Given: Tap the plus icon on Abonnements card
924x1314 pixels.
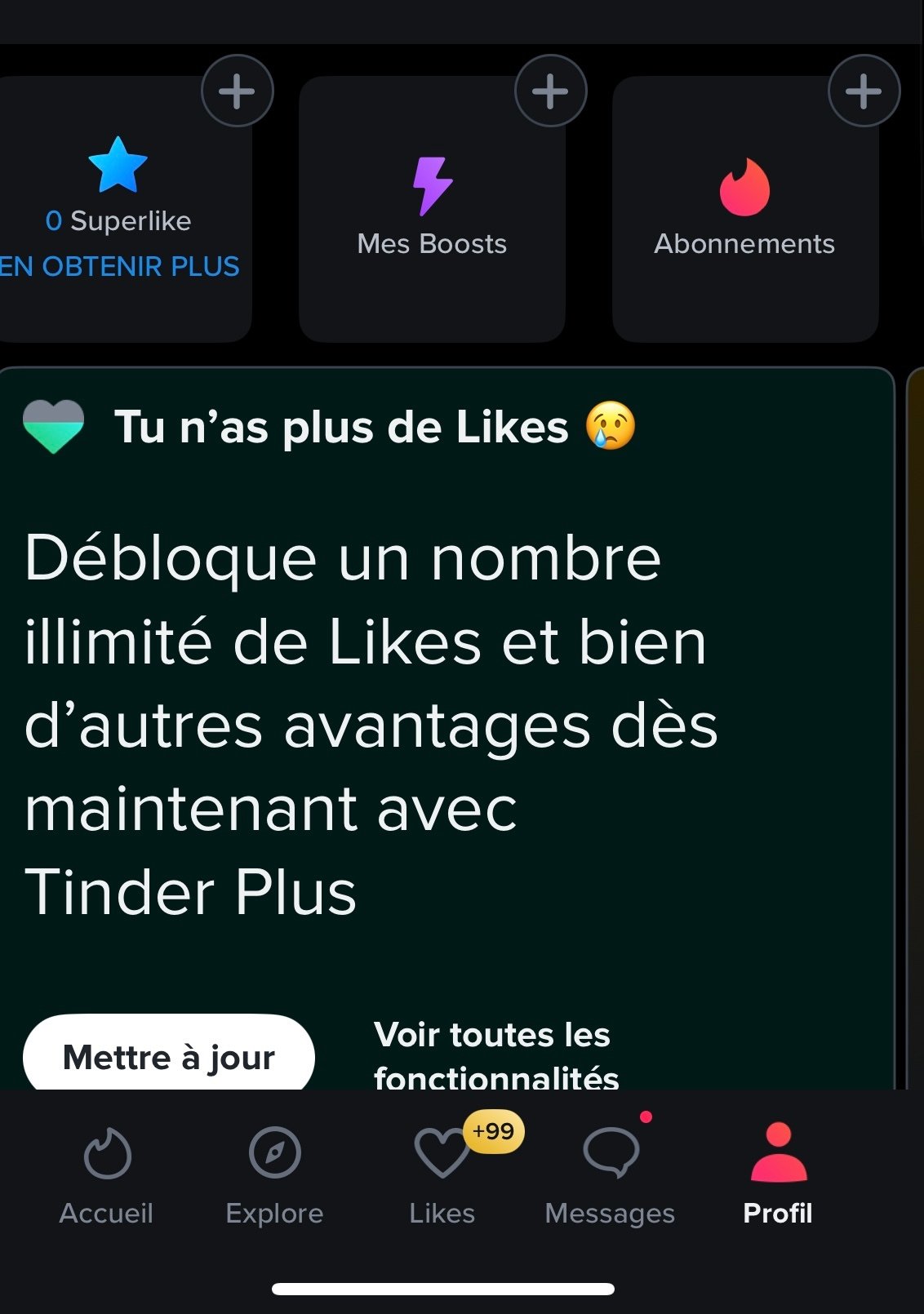Looking at the screenshot, I should coord(864,91).
